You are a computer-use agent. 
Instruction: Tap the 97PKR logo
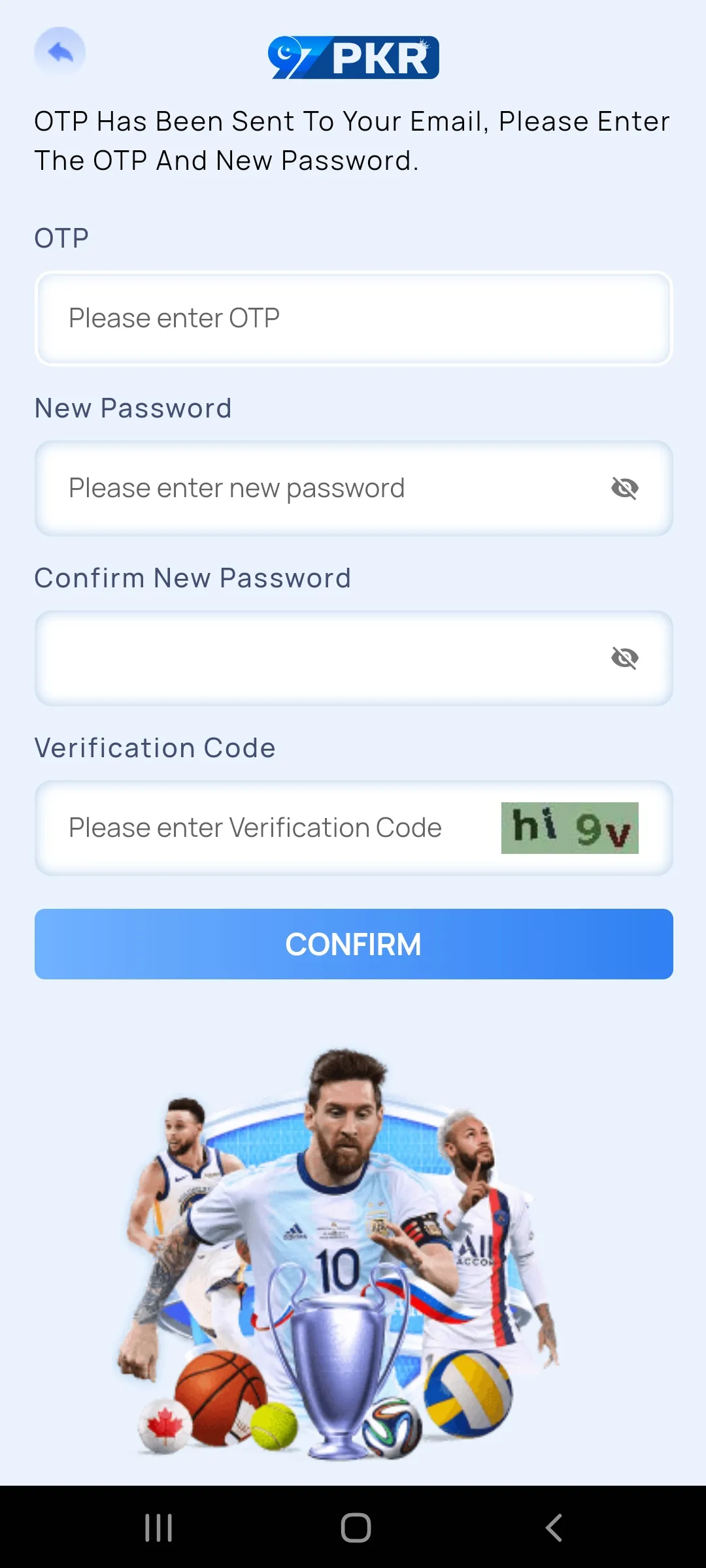[x=353, y=57]
